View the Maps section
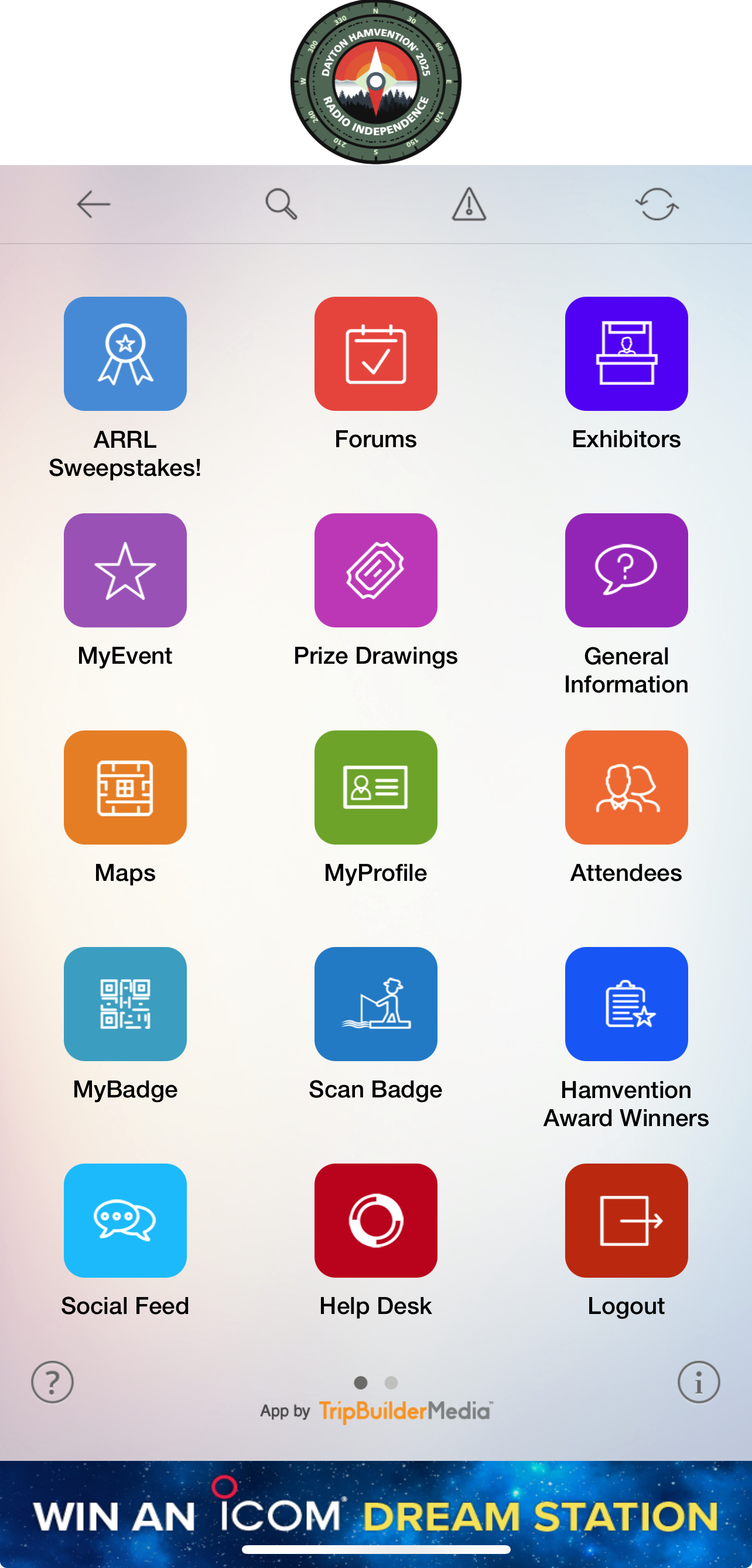Screen dimensions: 752x1568 [125, 788]
